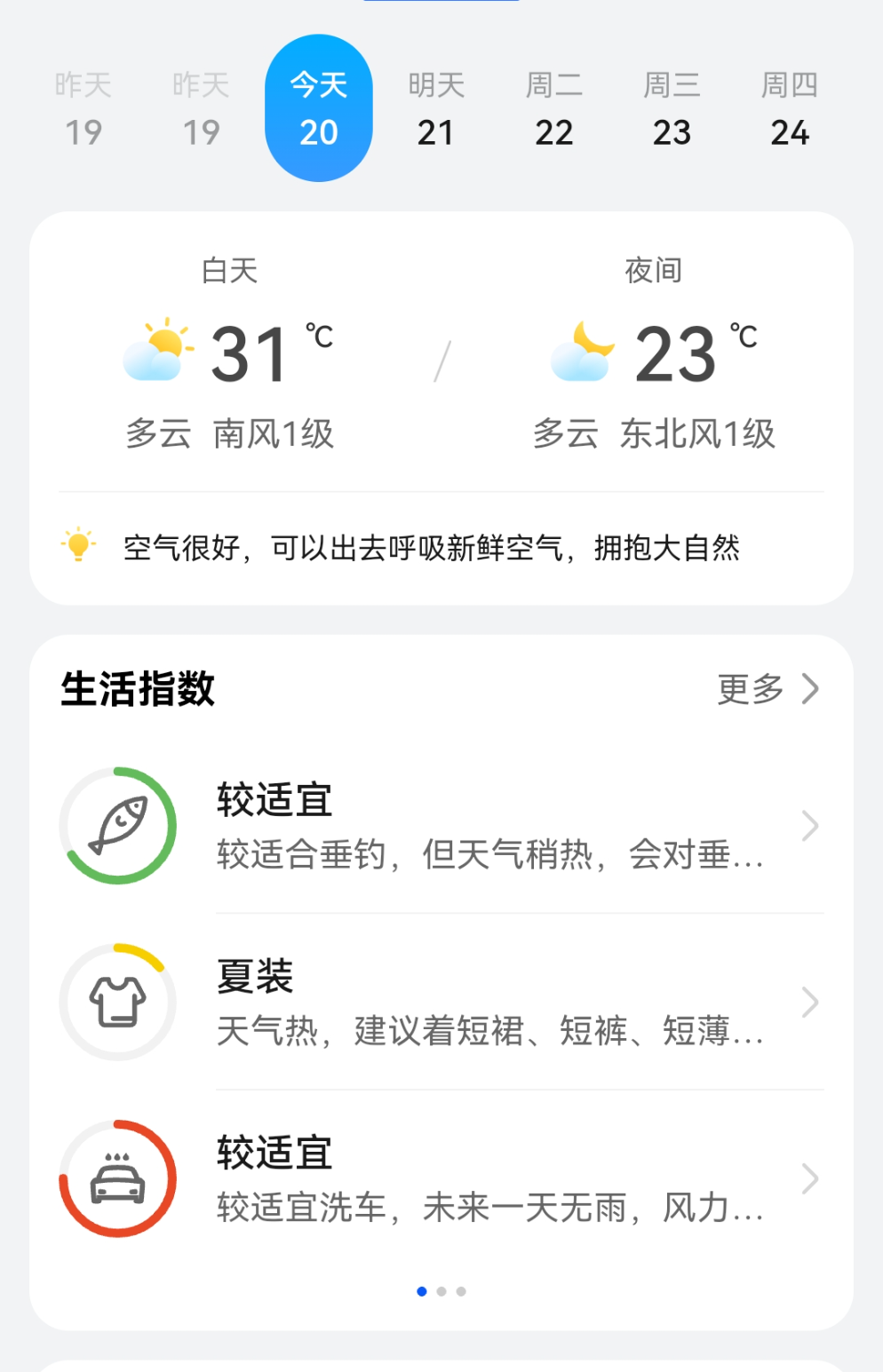
Task: Select today's date 今天 20
Action: pos(318,108)
